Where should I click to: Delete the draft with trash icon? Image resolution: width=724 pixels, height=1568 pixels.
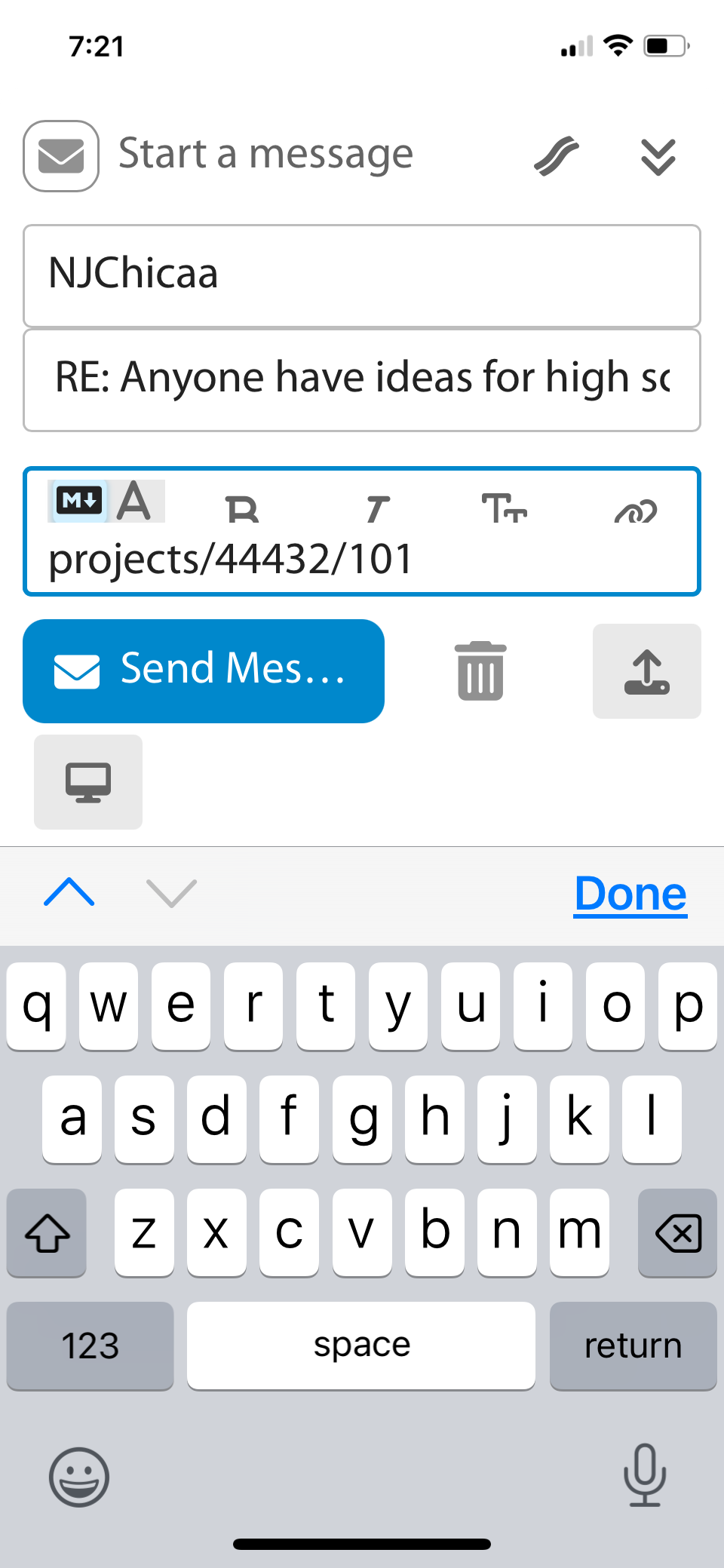click(480, 670)
